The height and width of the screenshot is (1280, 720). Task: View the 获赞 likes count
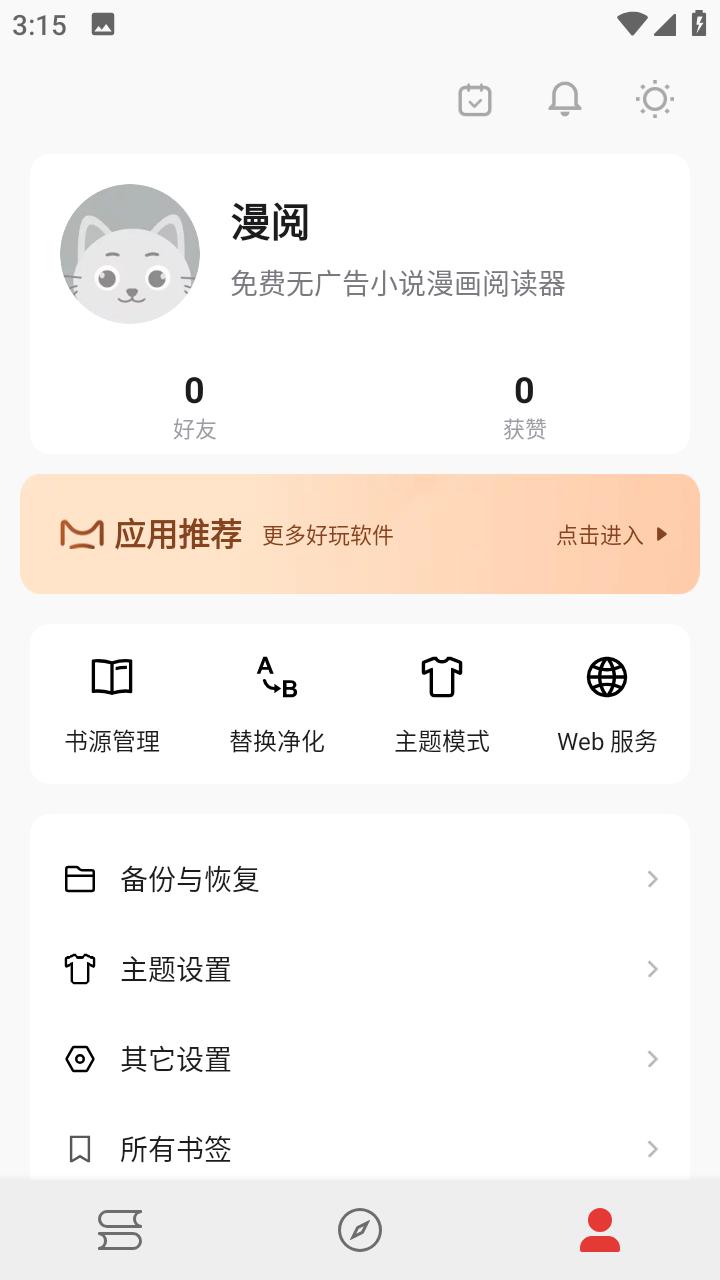(524, 406)
